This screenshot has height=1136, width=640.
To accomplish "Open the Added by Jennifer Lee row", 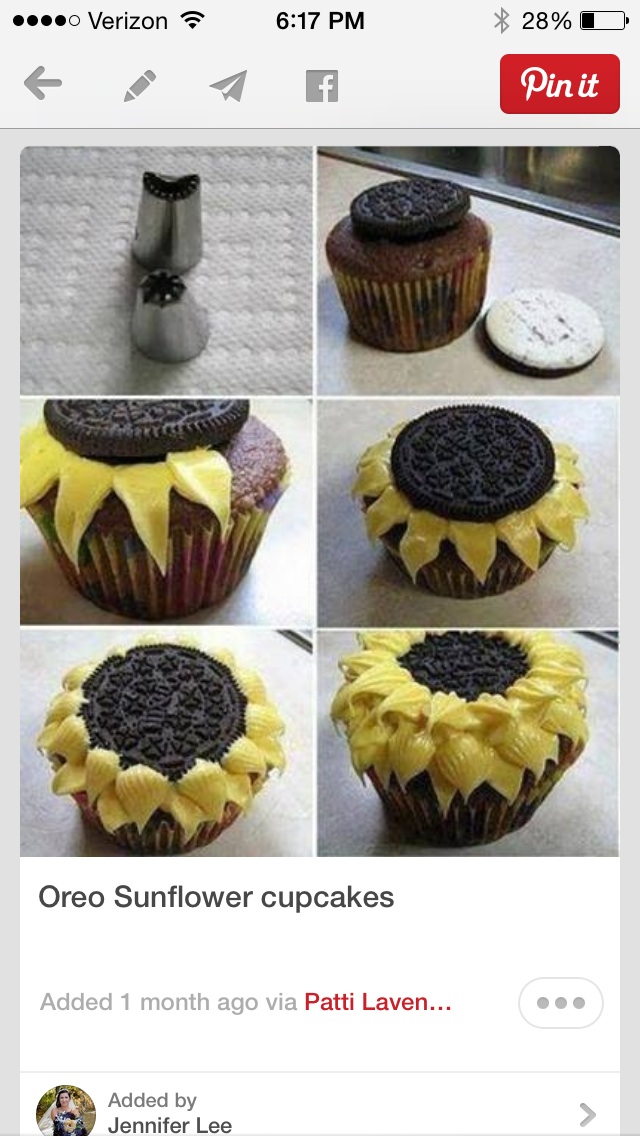I will [x=320, y=1110].
